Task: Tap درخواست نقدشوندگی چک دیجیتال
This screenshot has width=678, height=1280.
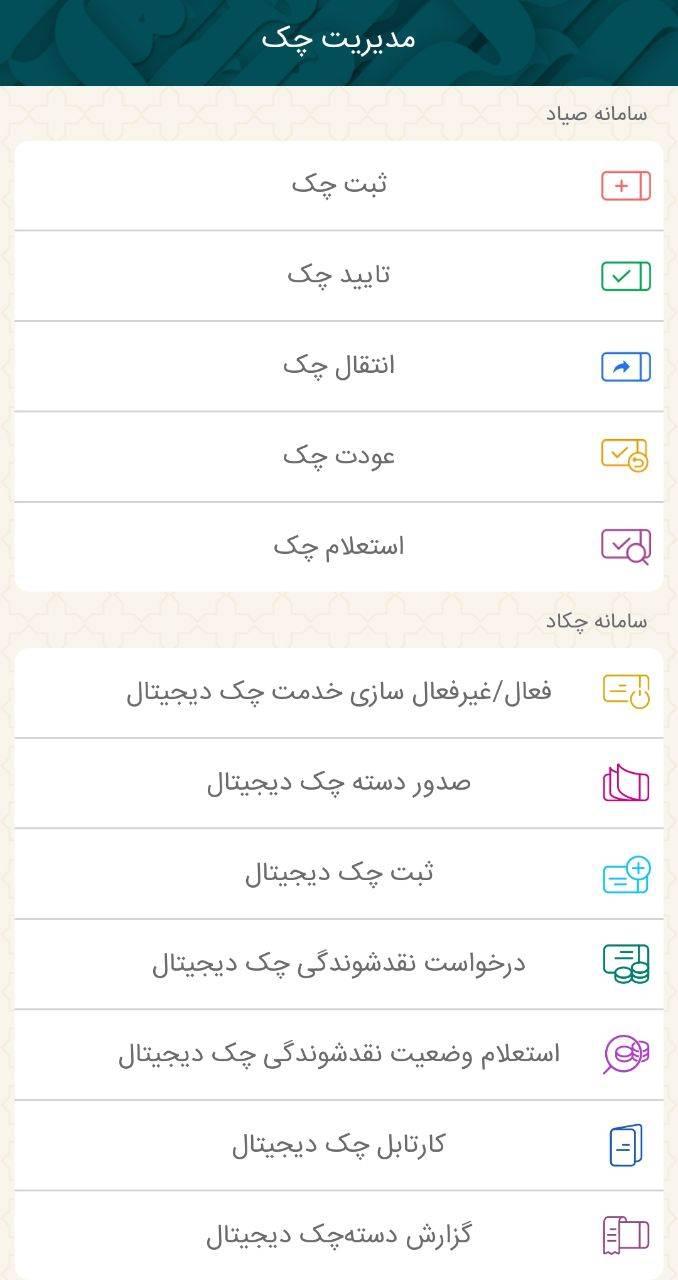Action: [339, 964]
